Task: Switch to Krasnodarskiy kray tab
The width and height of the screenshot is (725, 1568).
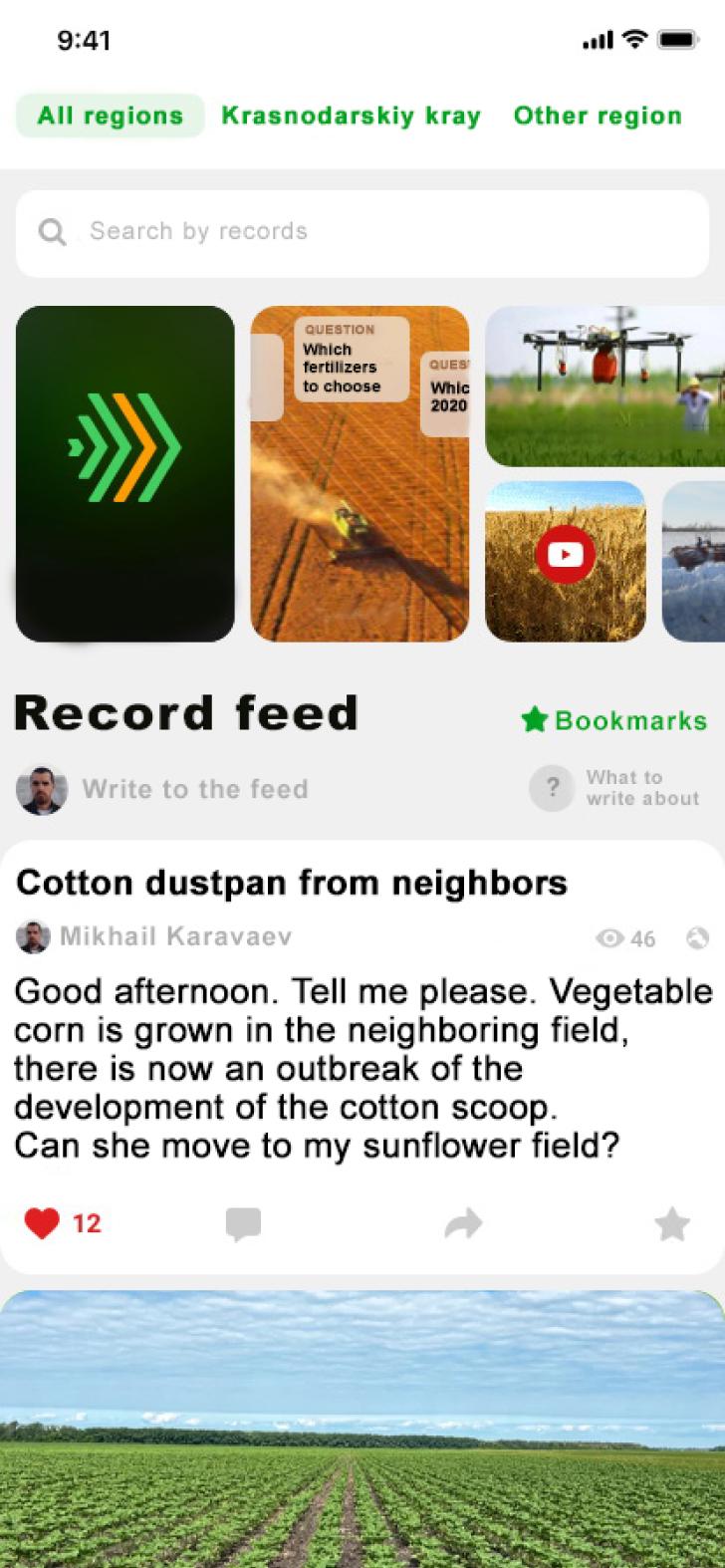Action: pos(351,116)
